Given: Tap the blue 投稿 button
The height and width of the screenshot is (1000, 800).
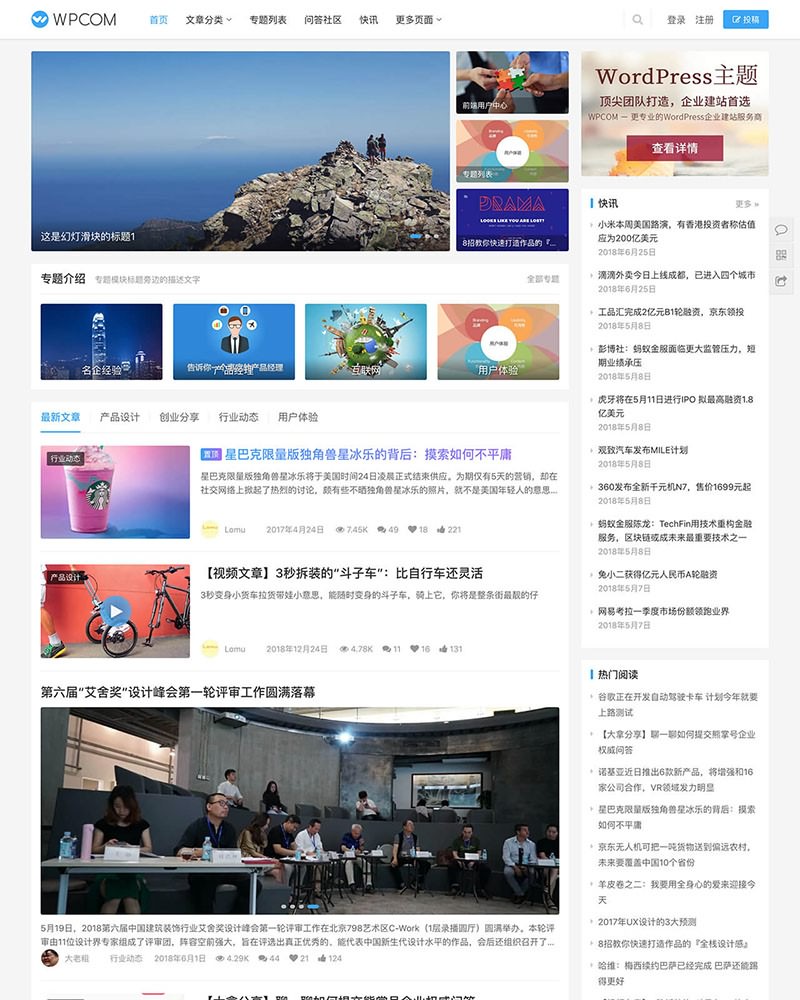Looking at the screenshot, I should [x=745, y=20].
